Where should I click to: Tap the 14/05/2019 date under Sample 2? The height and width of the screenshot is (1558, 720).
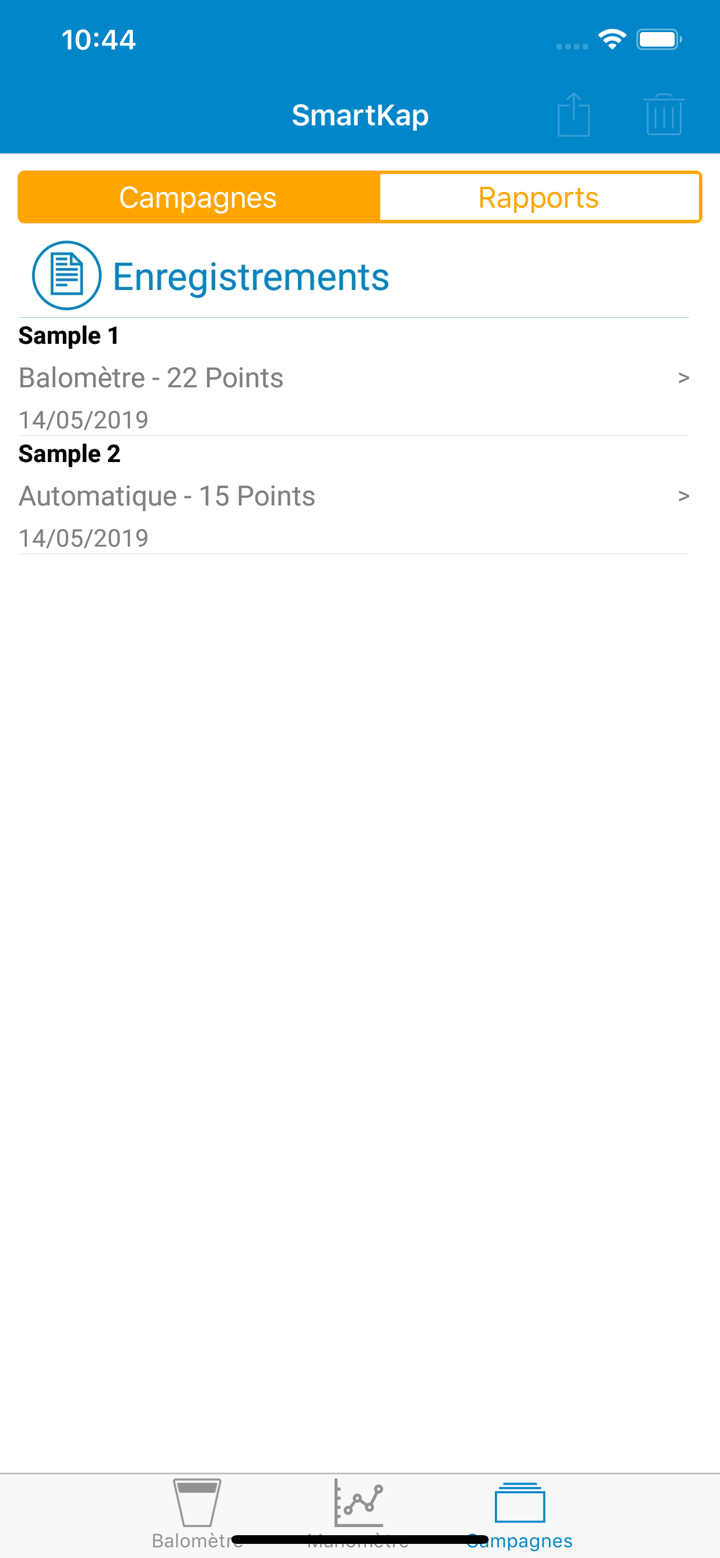coord(83,538)
